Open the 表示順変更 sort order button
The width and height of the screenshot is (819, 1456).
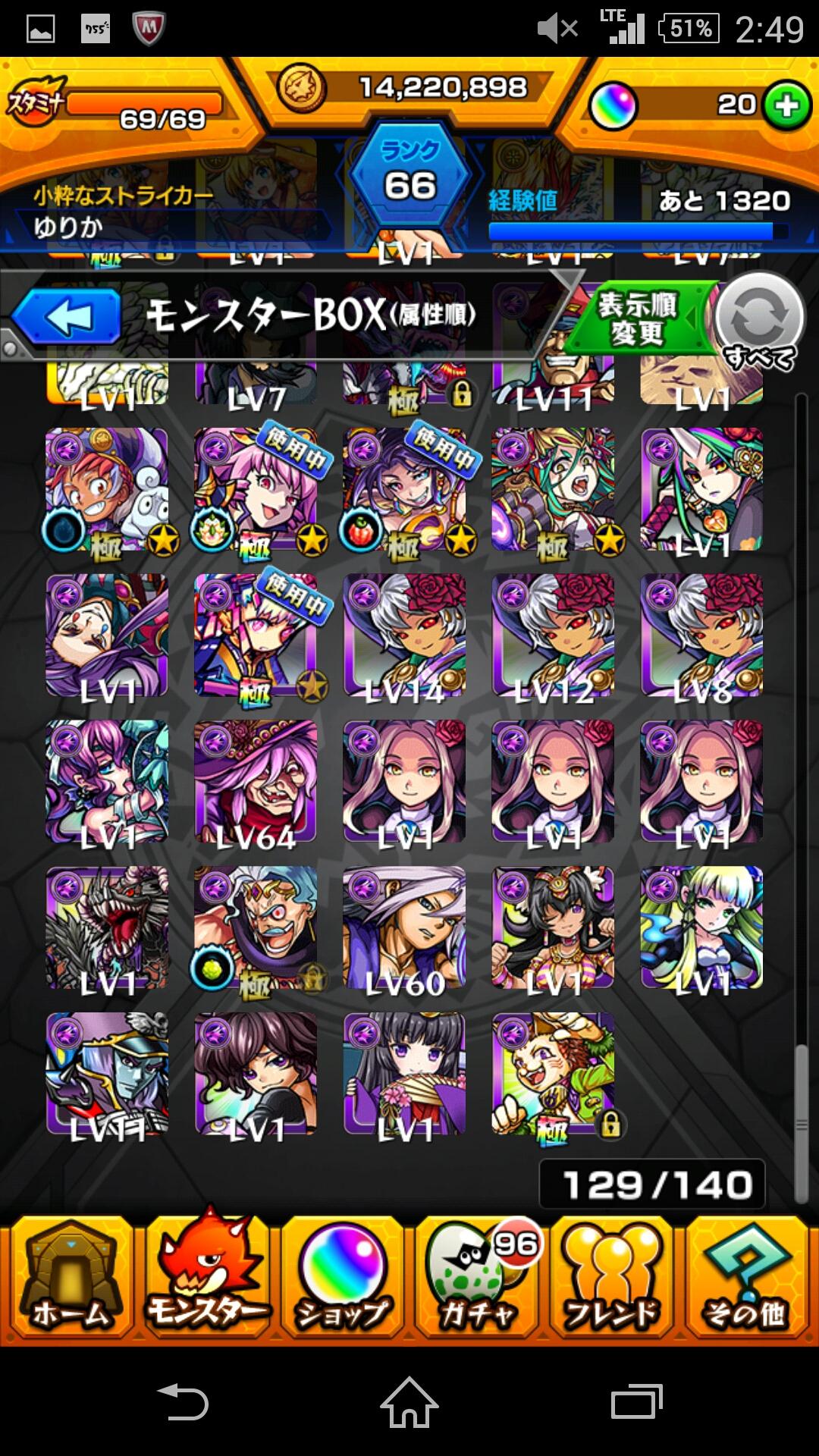click(x=639, y=318)
